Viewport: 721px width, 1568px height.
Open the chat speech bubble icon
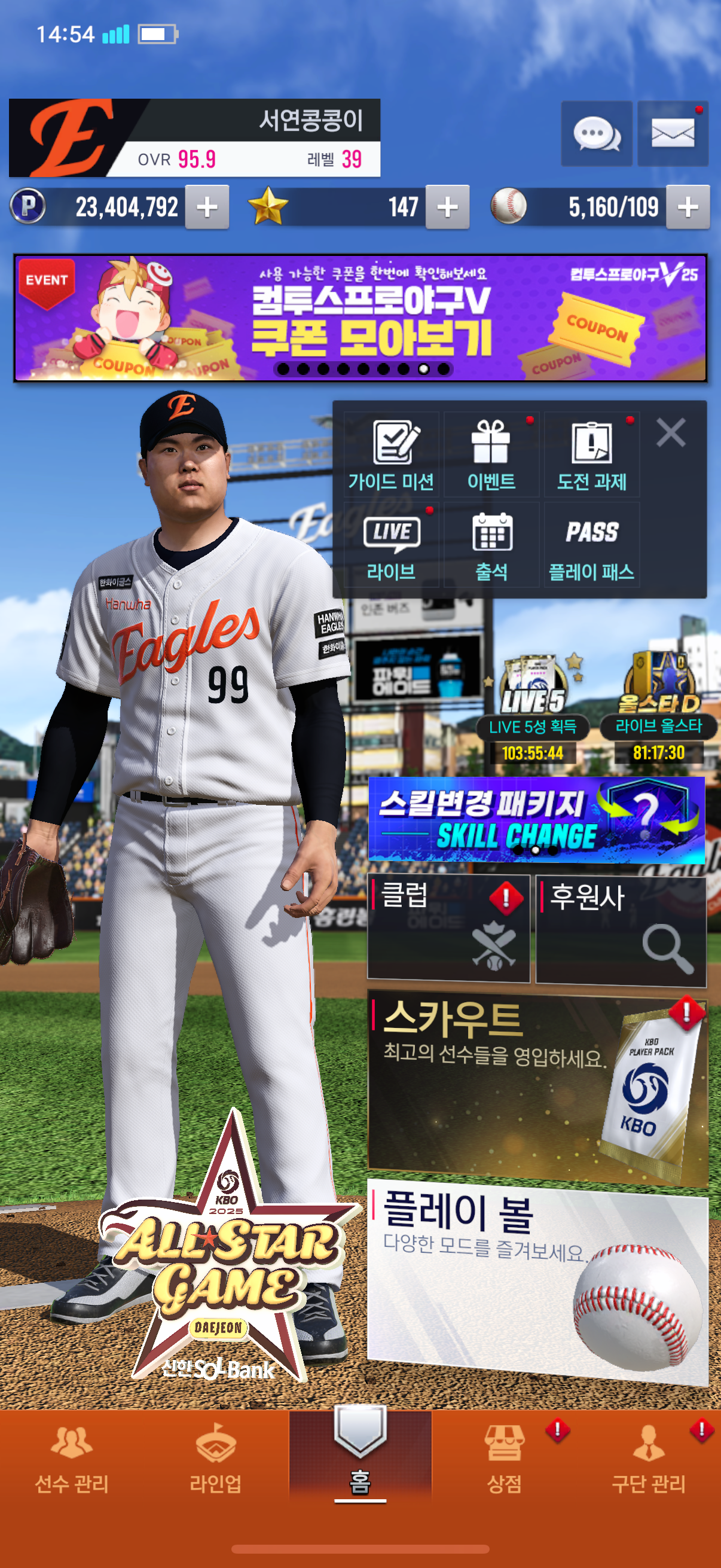[596, 134]
